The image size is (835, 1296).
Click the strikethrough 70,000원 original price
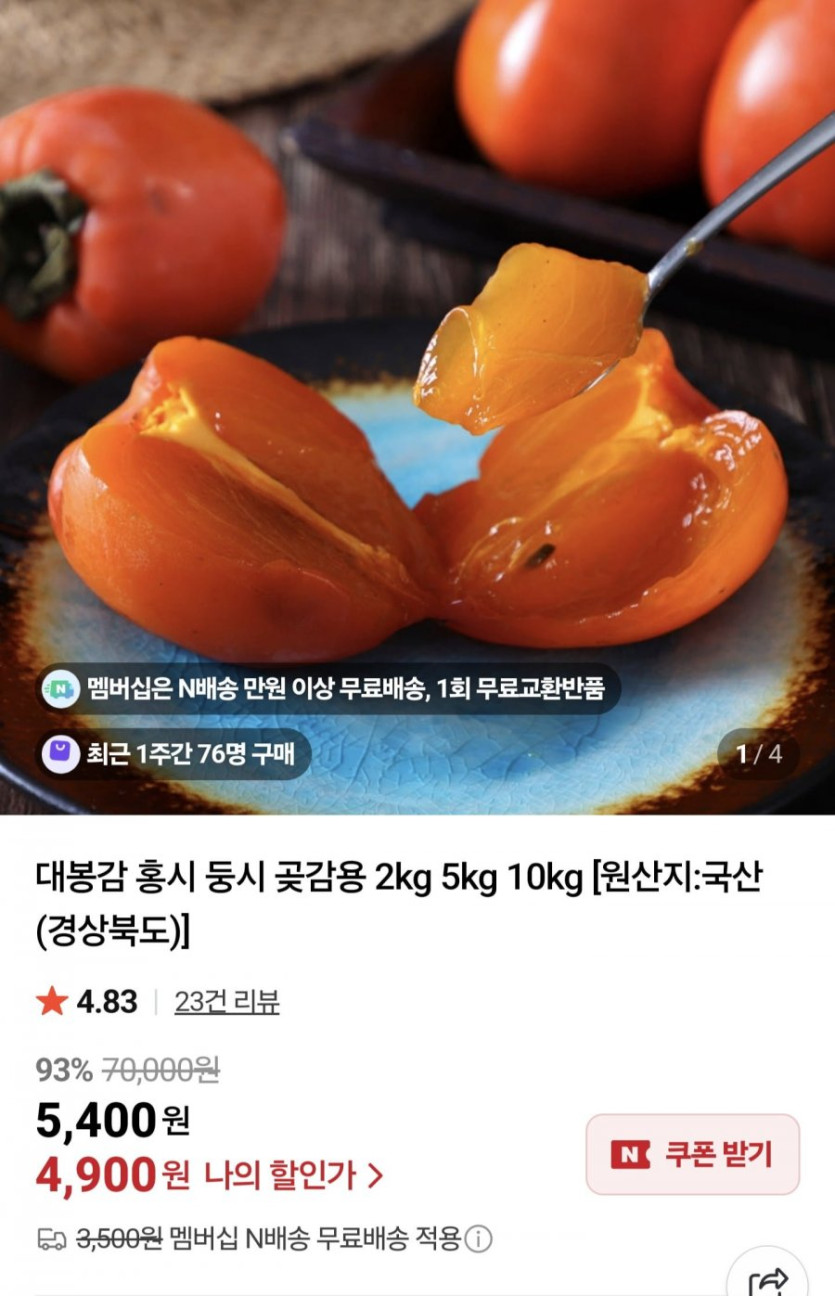click(x=160, y=1070)
